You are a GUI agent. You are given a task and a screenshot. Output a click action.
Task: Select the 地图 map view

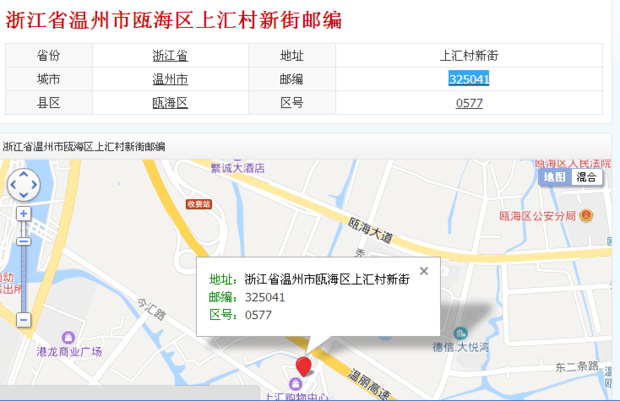555,177
